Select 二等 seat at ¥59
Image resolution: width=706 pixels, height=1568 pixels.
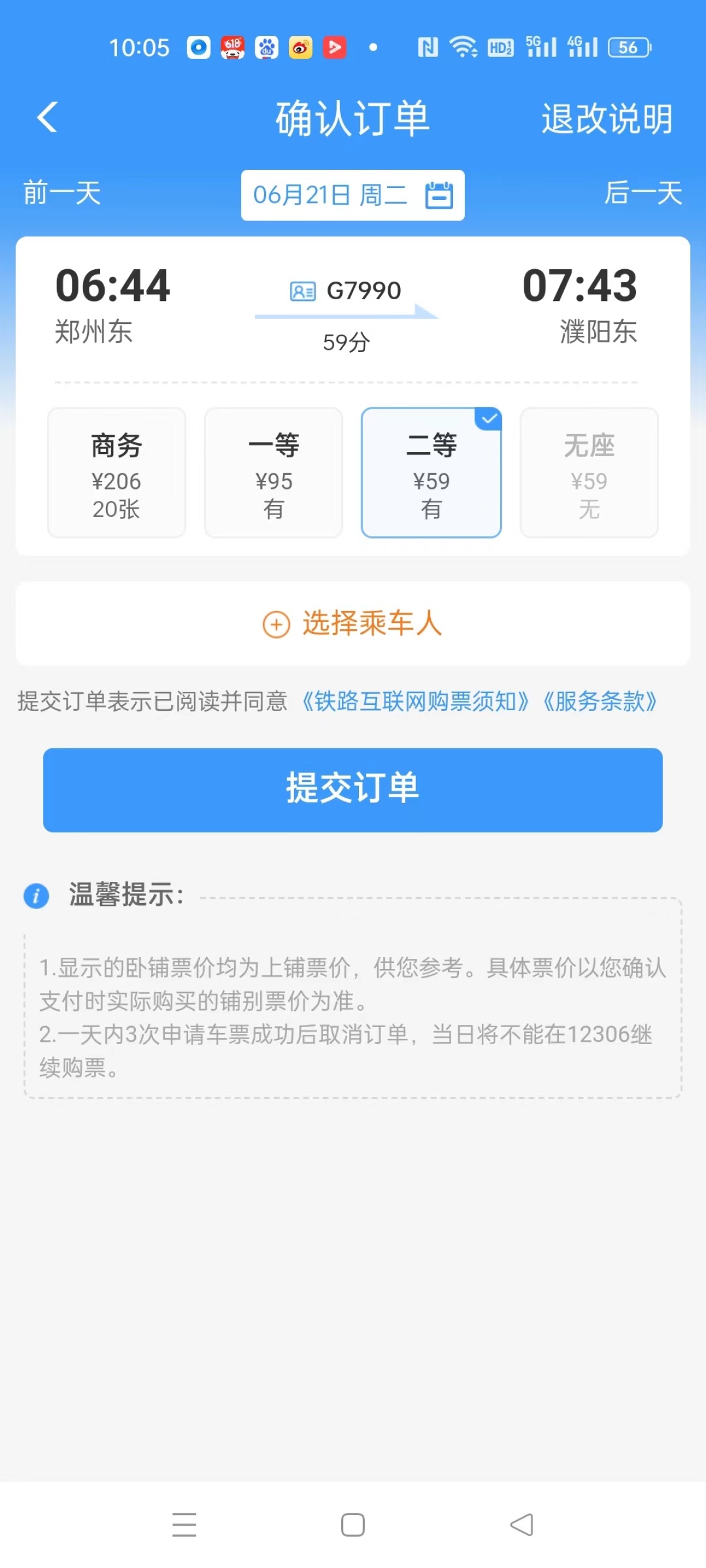pyautogui.click(x=431, y=473)
